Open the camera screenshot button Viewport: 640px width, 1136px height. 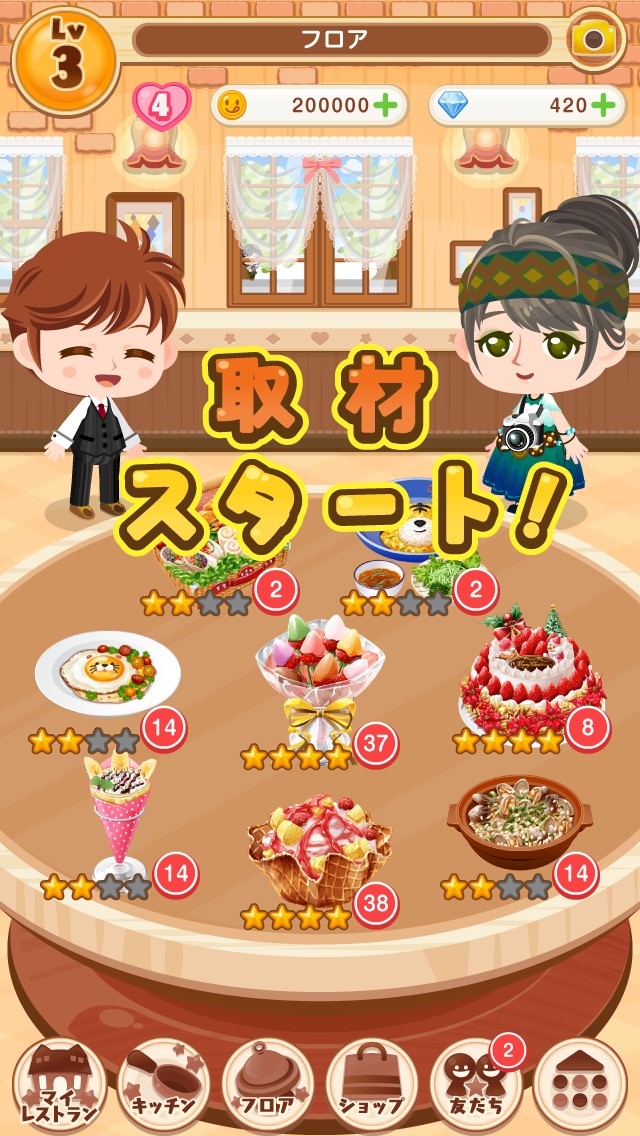click(x=596, y=38)
